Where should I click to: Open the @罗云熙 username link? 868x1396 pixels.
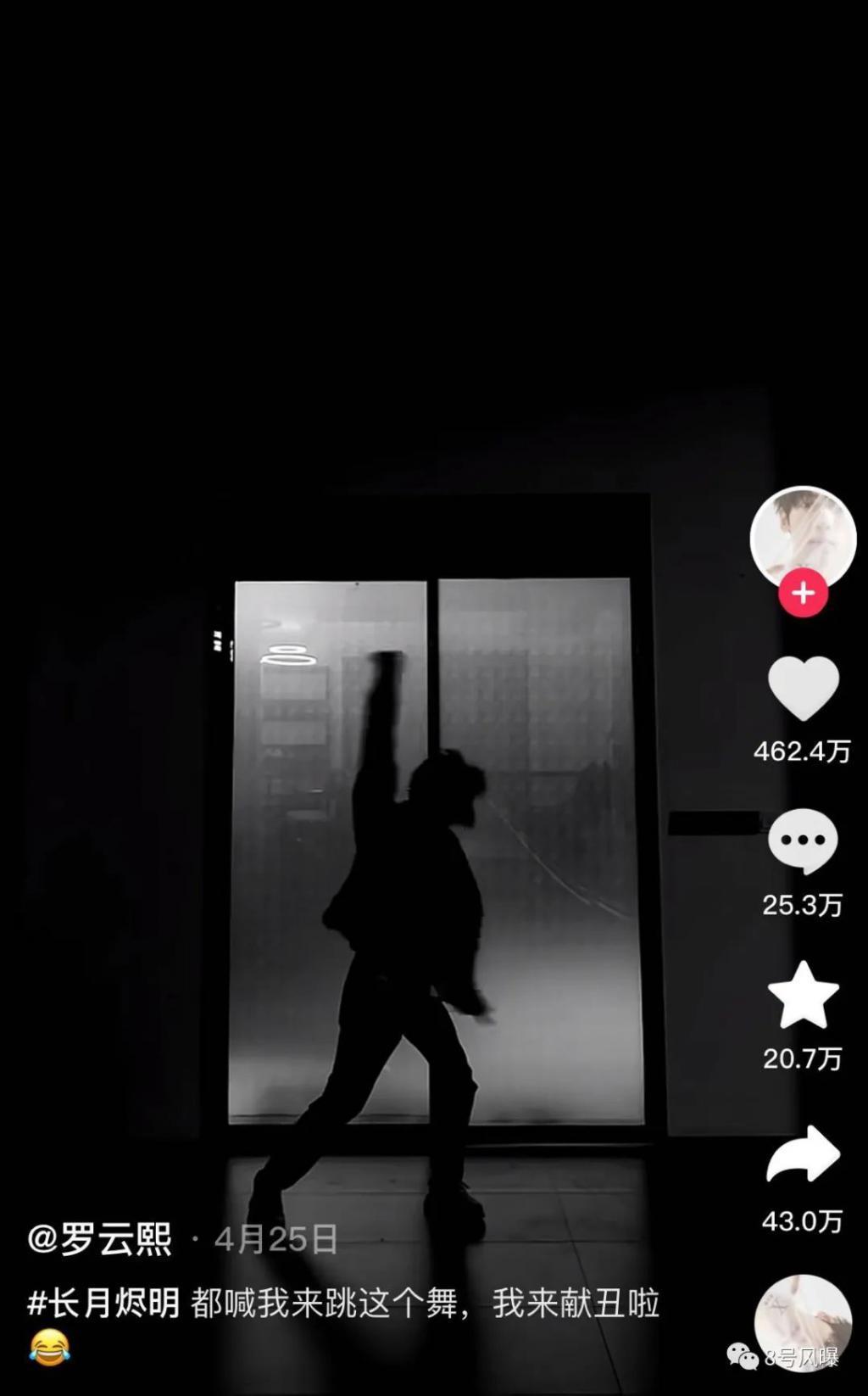(100, 1239)
